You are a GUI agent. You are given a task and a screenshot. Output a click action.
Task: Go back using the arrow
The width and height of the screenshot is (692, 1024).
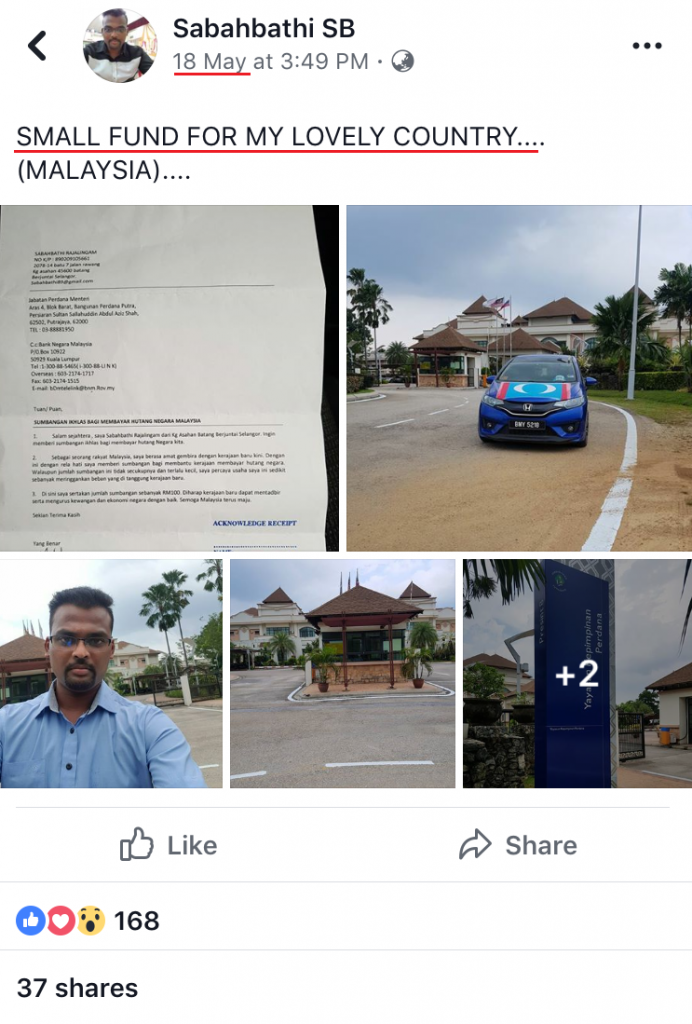[x=37, y=45]
